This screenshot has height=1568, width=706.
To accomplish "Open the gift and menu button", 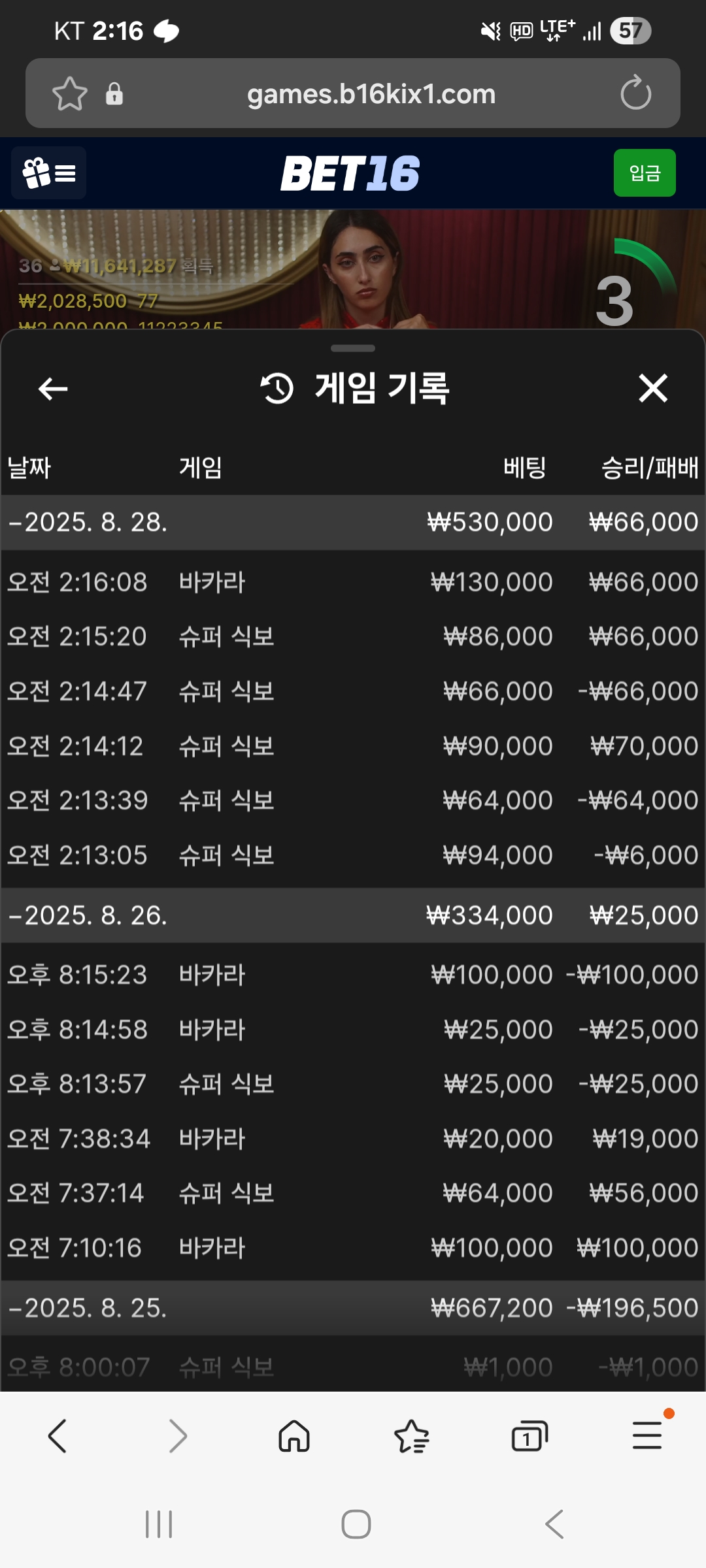I will click(x=49, y=173).
